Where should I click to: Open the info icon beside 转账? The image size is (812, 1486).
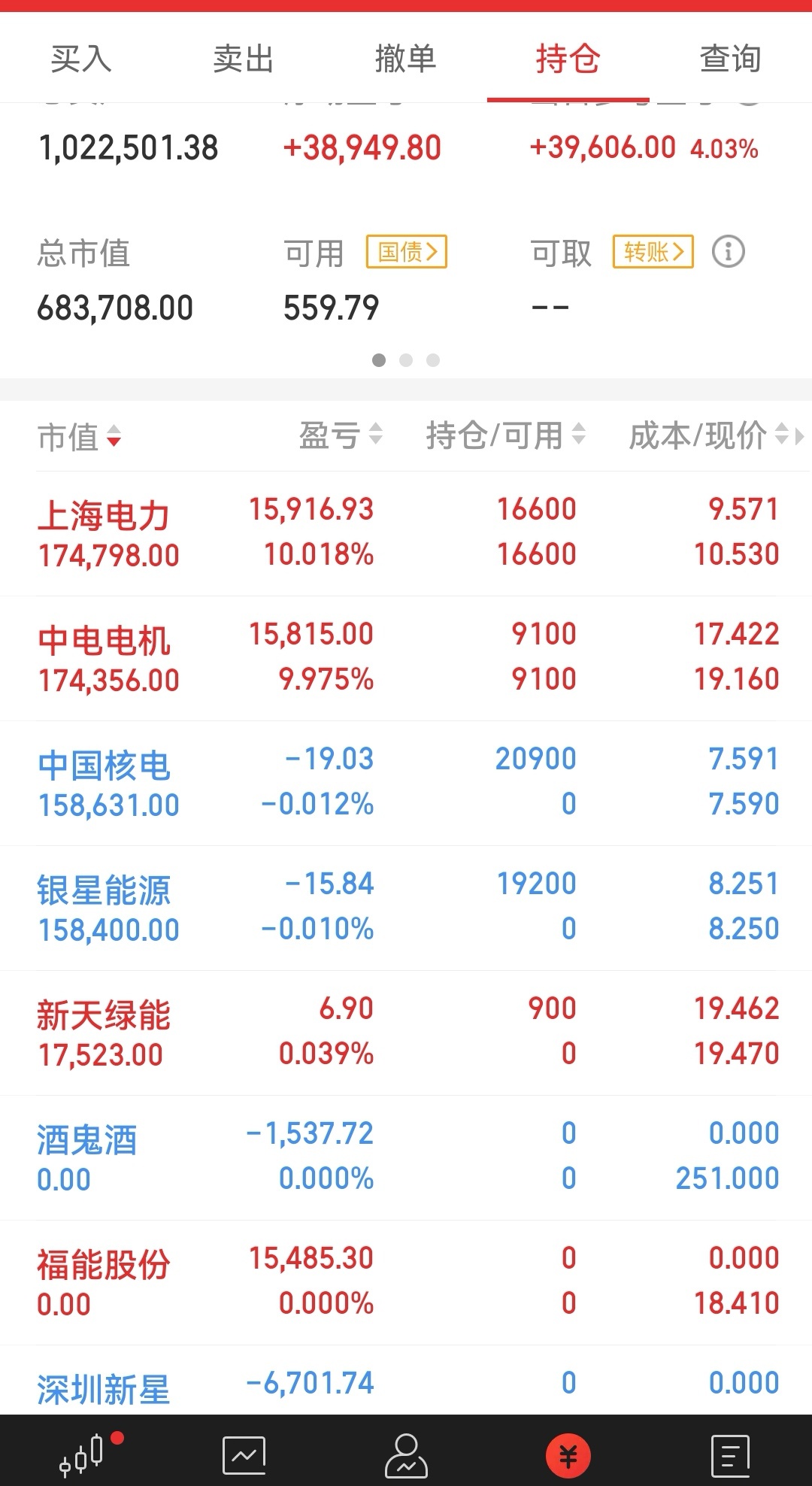[x=729, y=251]
